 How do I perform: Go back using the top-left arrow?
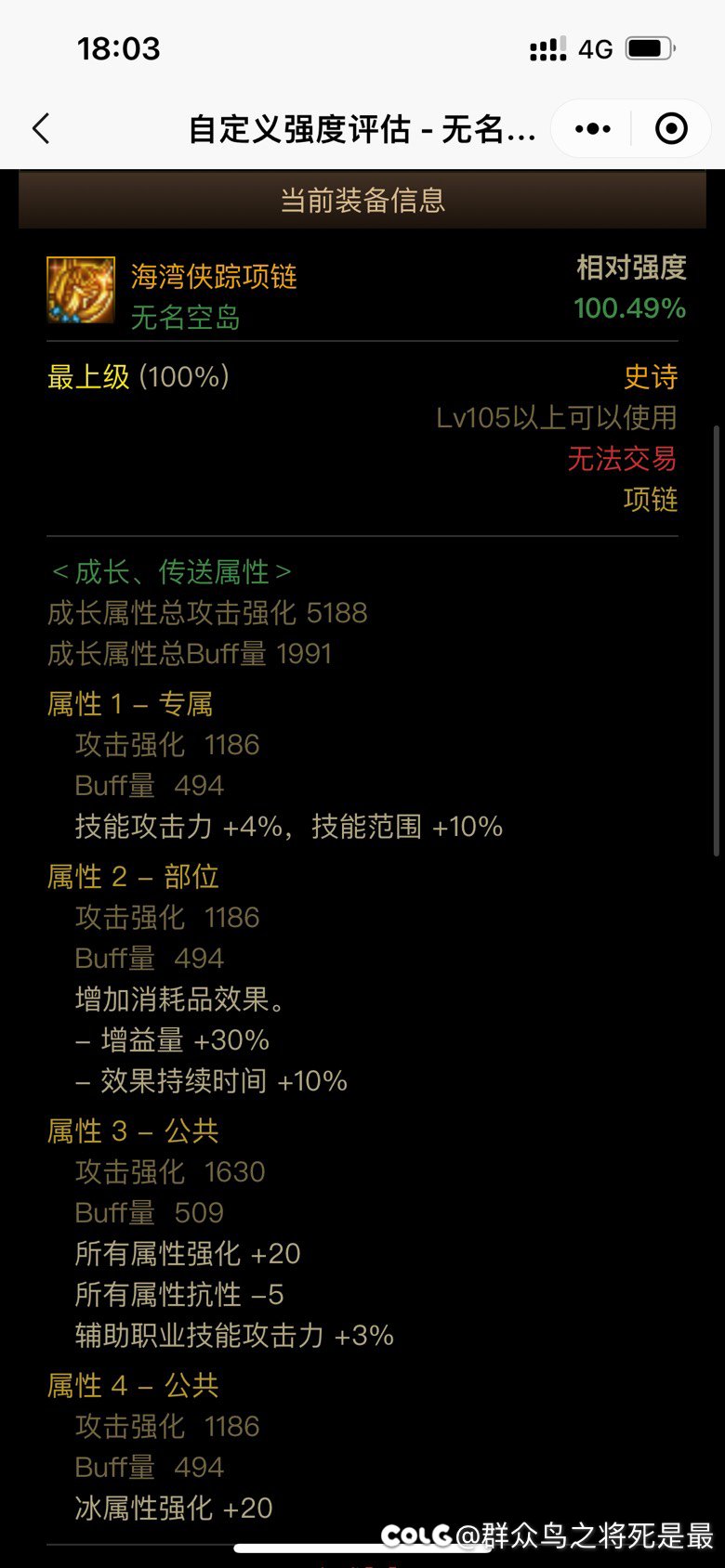[41, 129]
